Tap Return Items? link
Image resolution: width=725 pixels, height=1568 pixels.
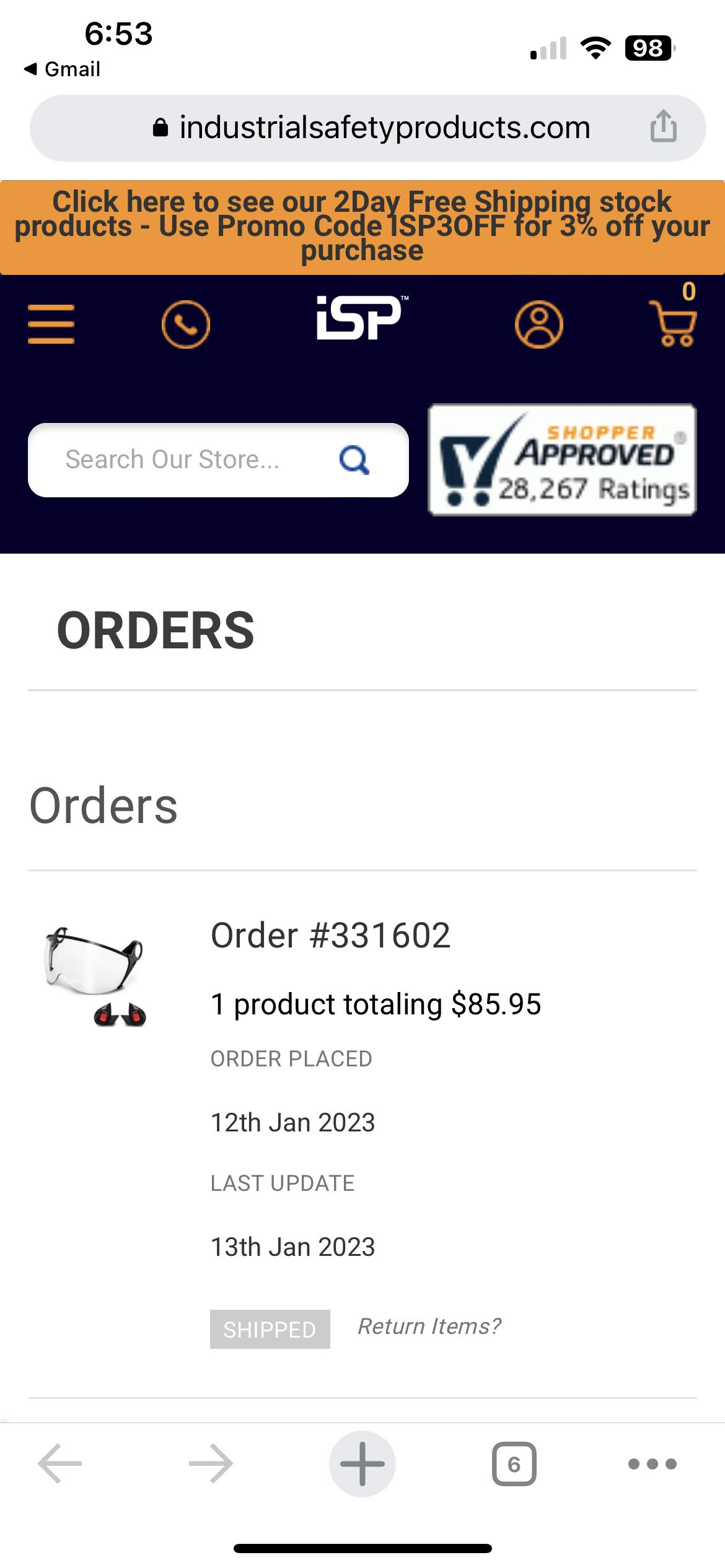pyautogui.click(x=429, y=1326)
